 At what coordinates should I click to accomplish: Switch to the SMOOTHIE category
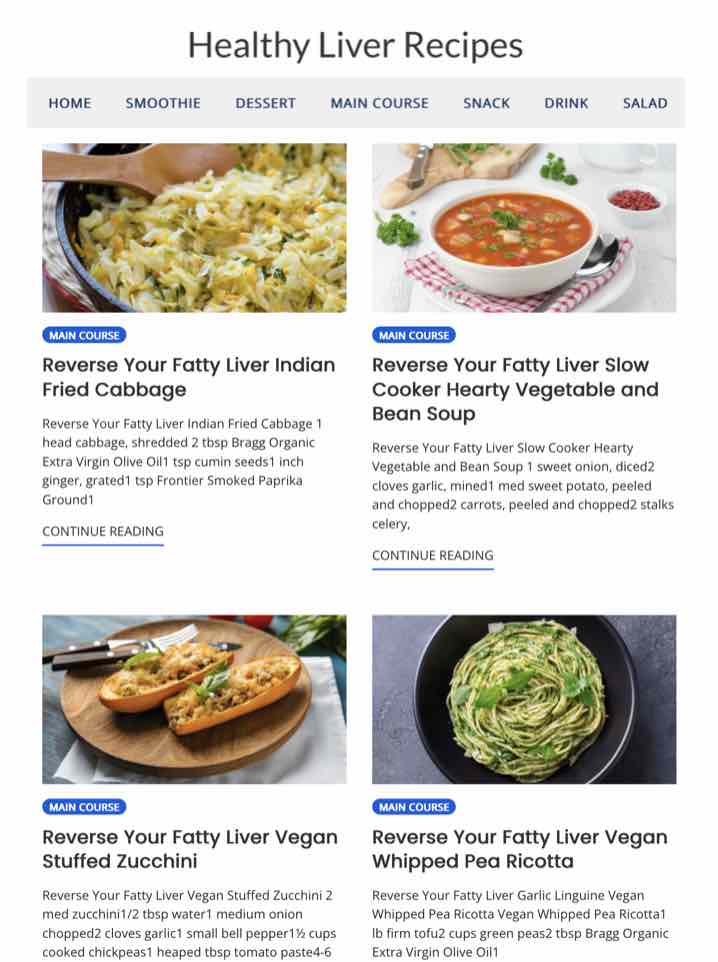point(163,103)
